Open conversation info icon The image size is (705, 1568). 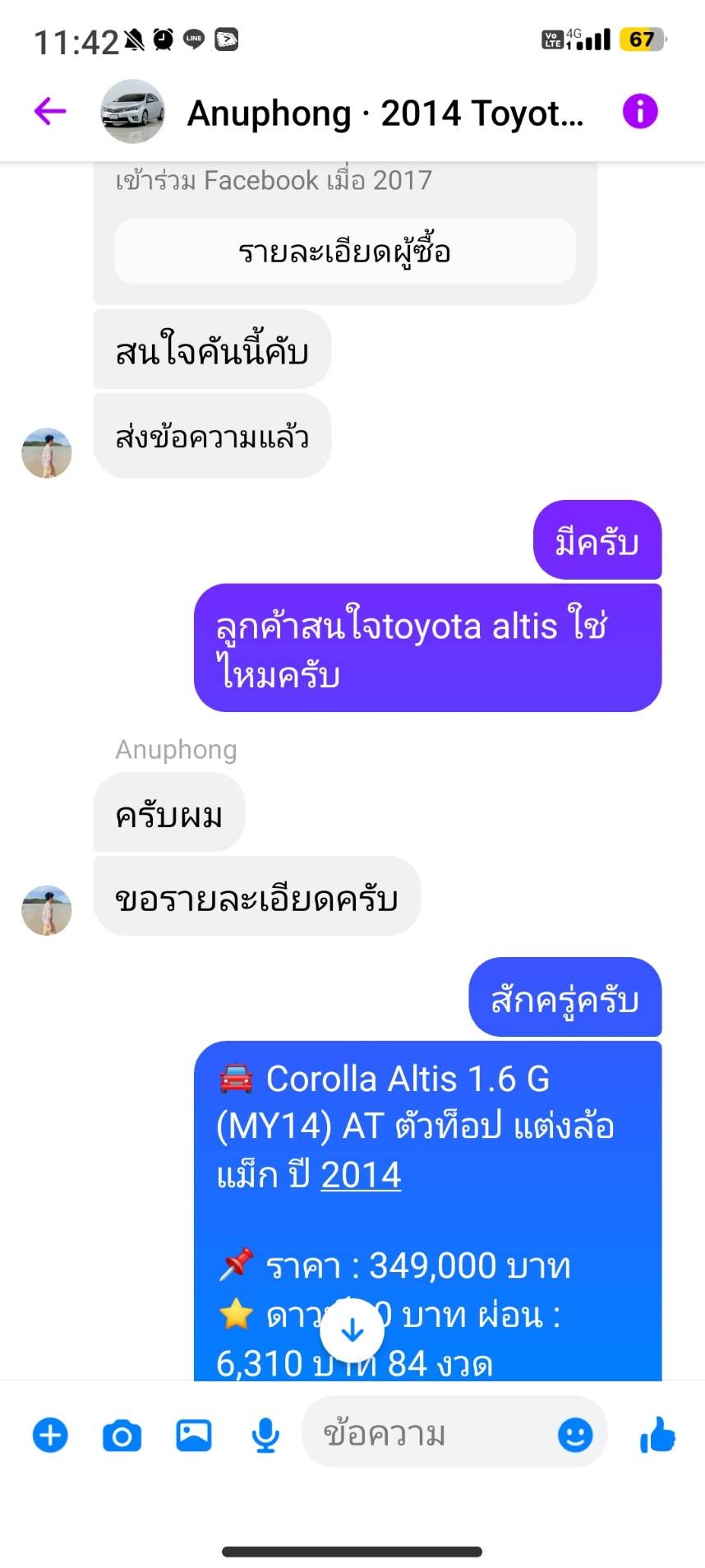tap(640, 110)
